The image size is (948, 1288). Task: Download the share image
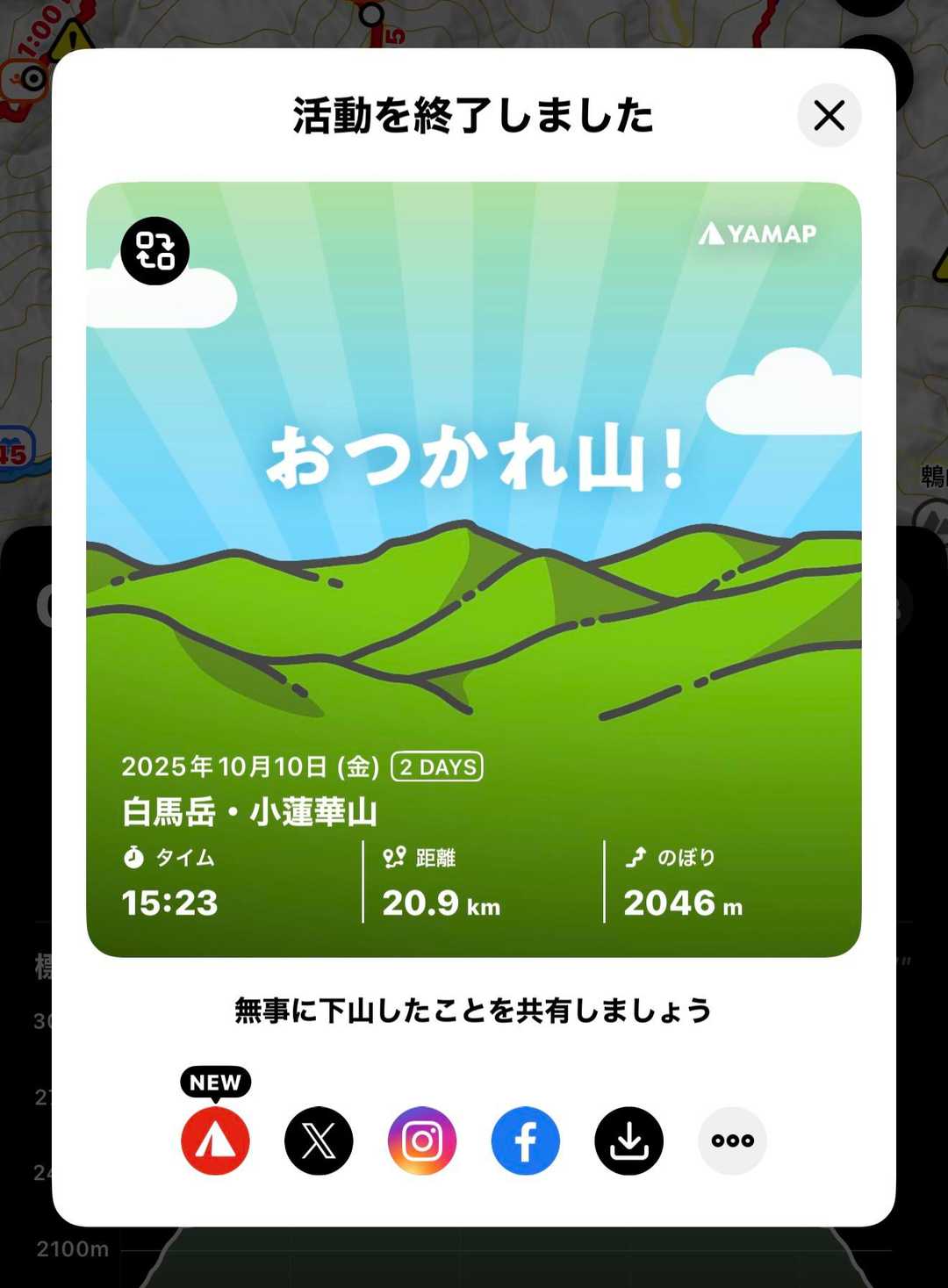[x=629, y=1140]
